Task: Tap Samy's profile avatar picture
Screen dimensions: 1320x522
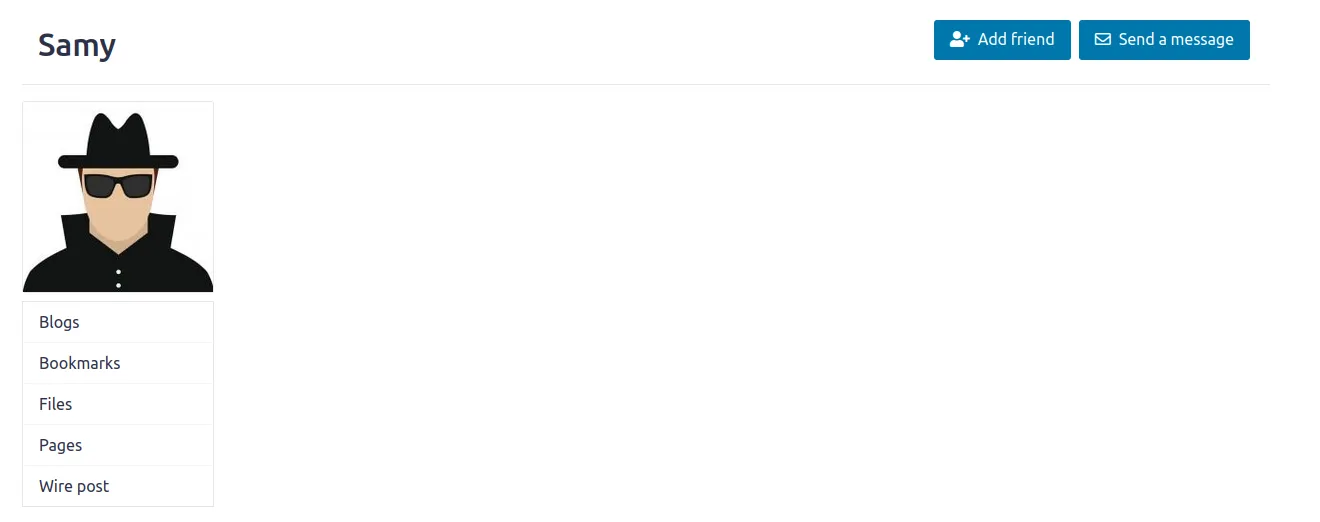Action: [x=118, y=197]
